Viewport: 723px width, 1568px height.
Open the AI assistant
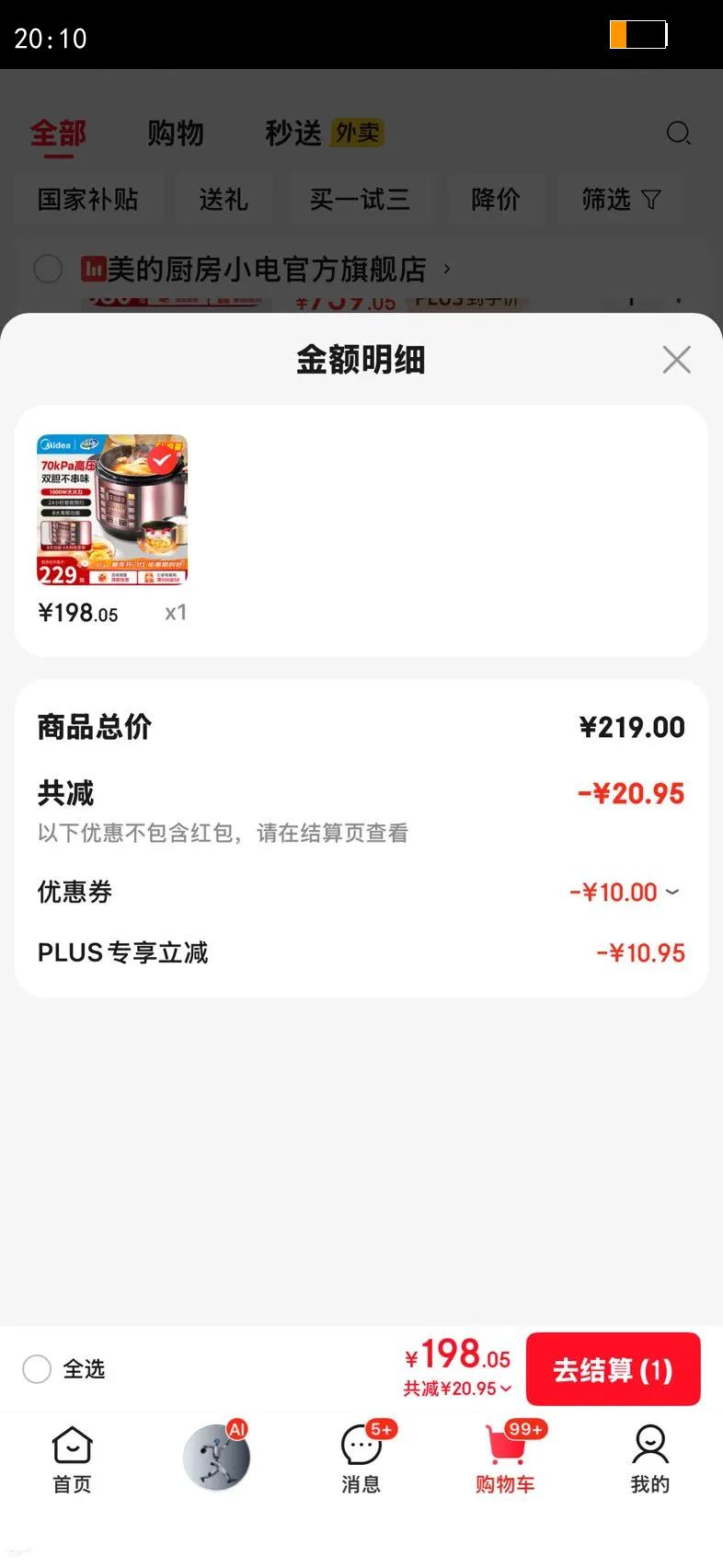(x=216, y=1457)
